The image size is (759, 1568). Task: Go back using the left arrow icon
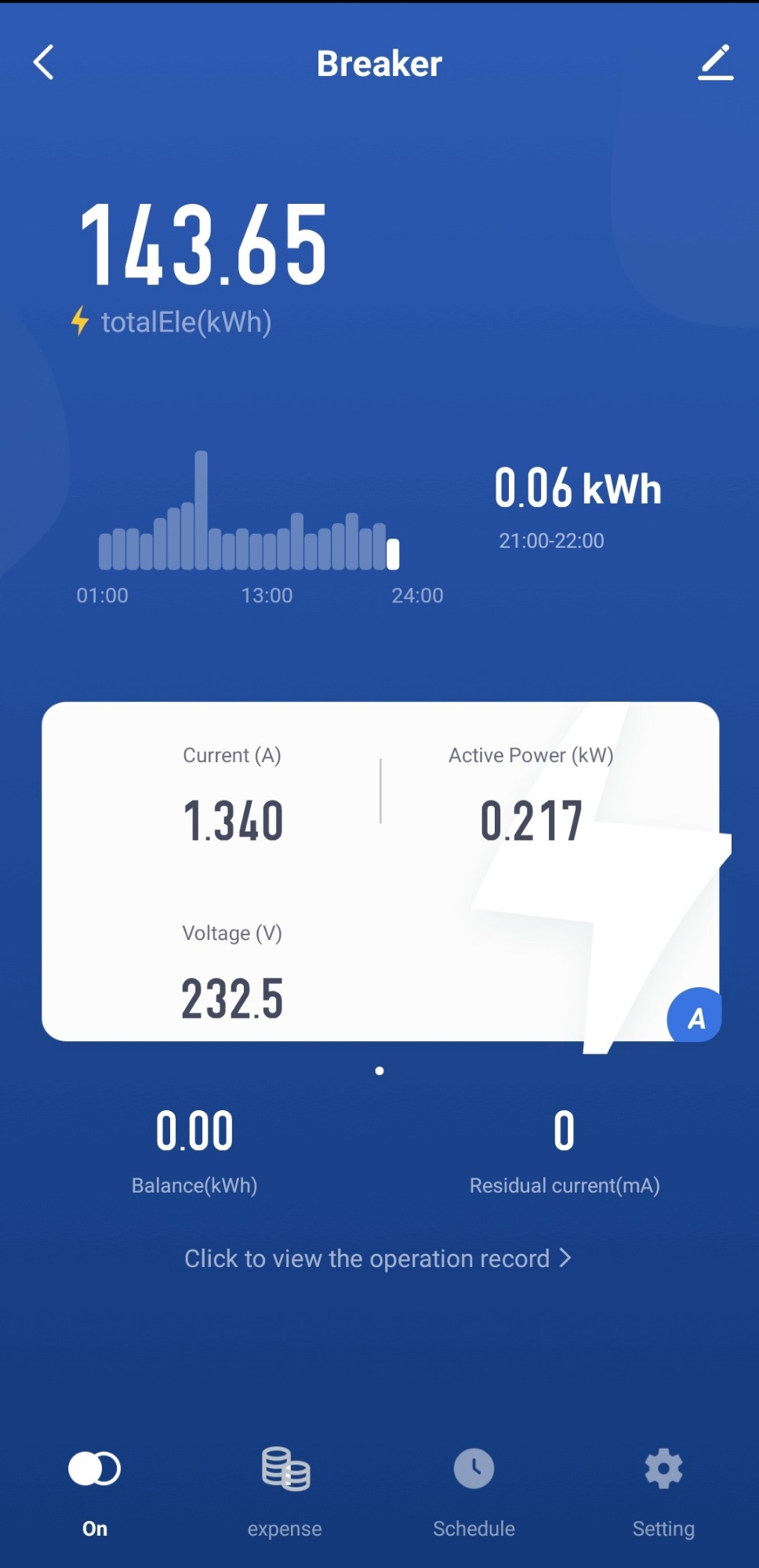[x=43, y=63]
